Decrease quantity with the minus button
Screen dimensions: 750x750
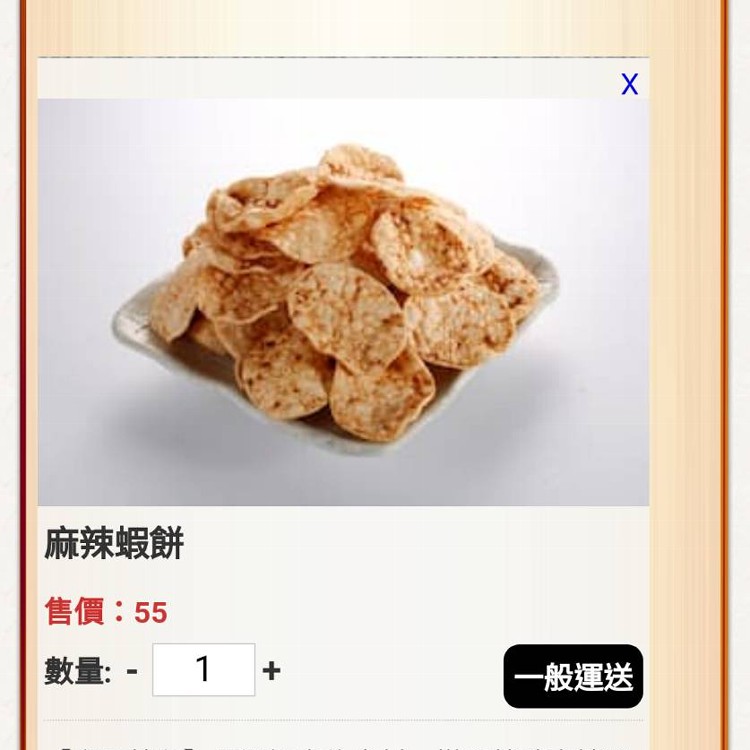tap(132, 671)
